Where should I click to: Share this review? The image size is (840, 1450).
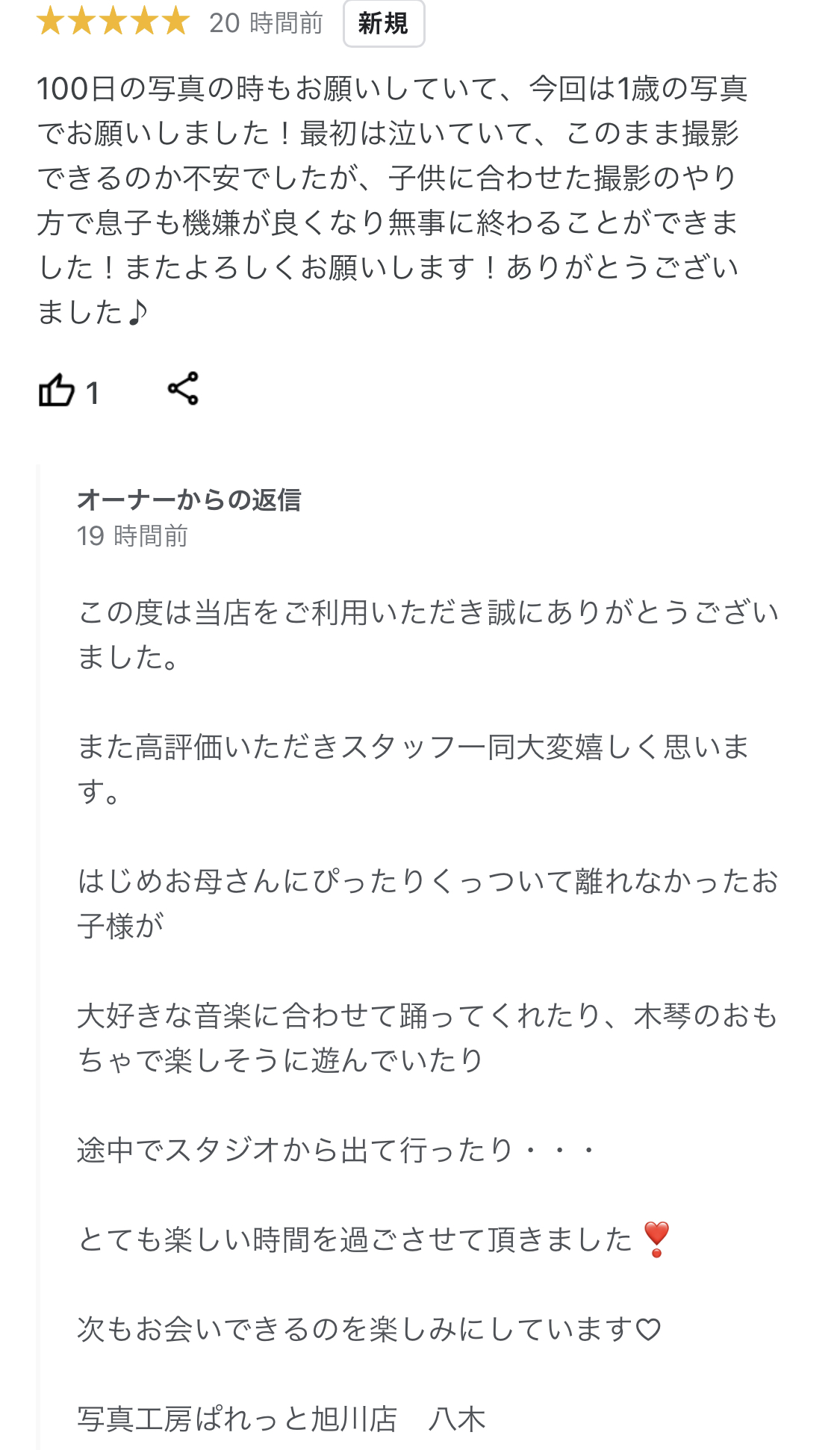coord(183,389)
